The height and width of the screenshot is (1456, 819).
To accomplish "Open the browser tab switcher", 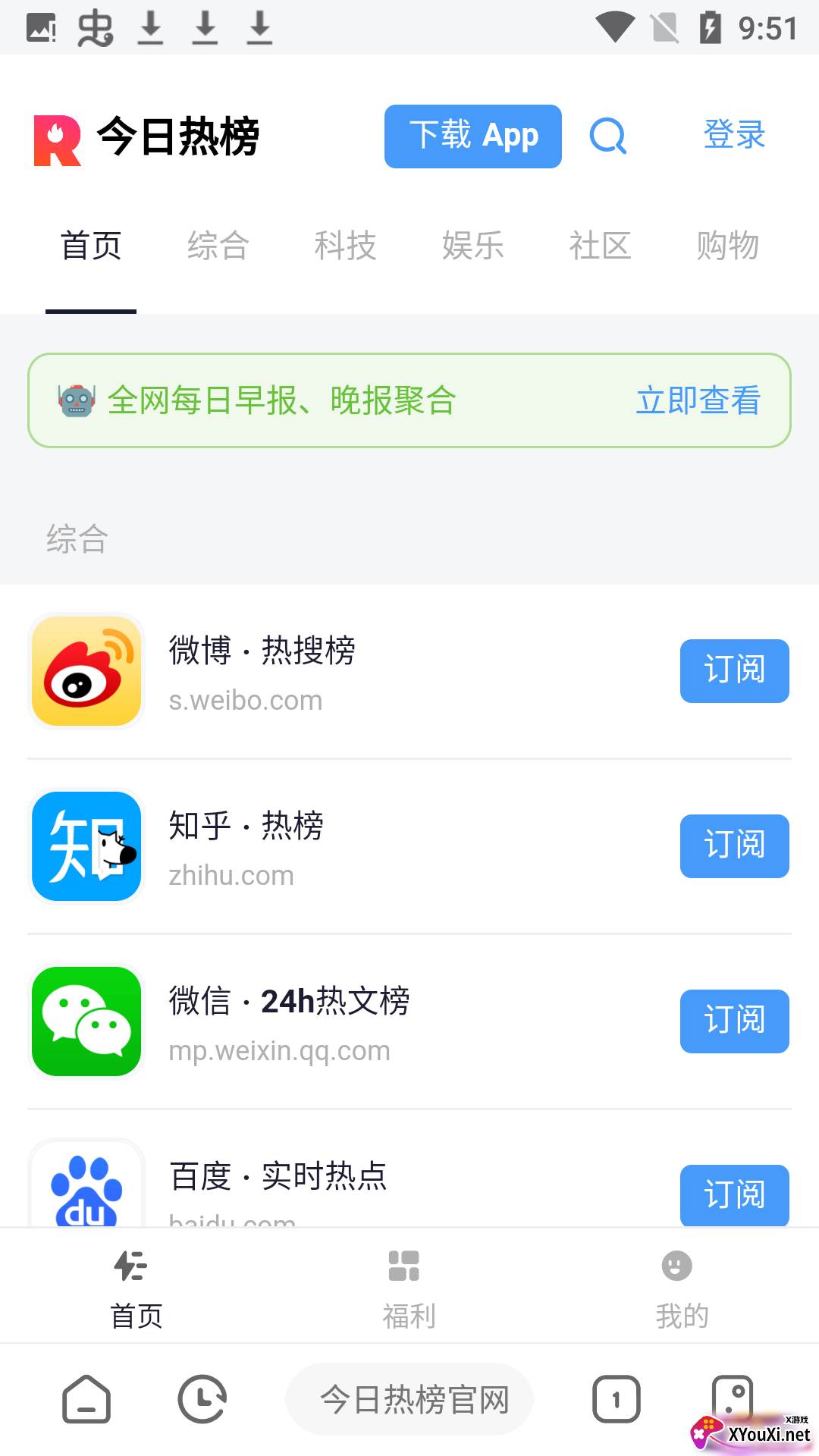I will tap(616, 1399).
